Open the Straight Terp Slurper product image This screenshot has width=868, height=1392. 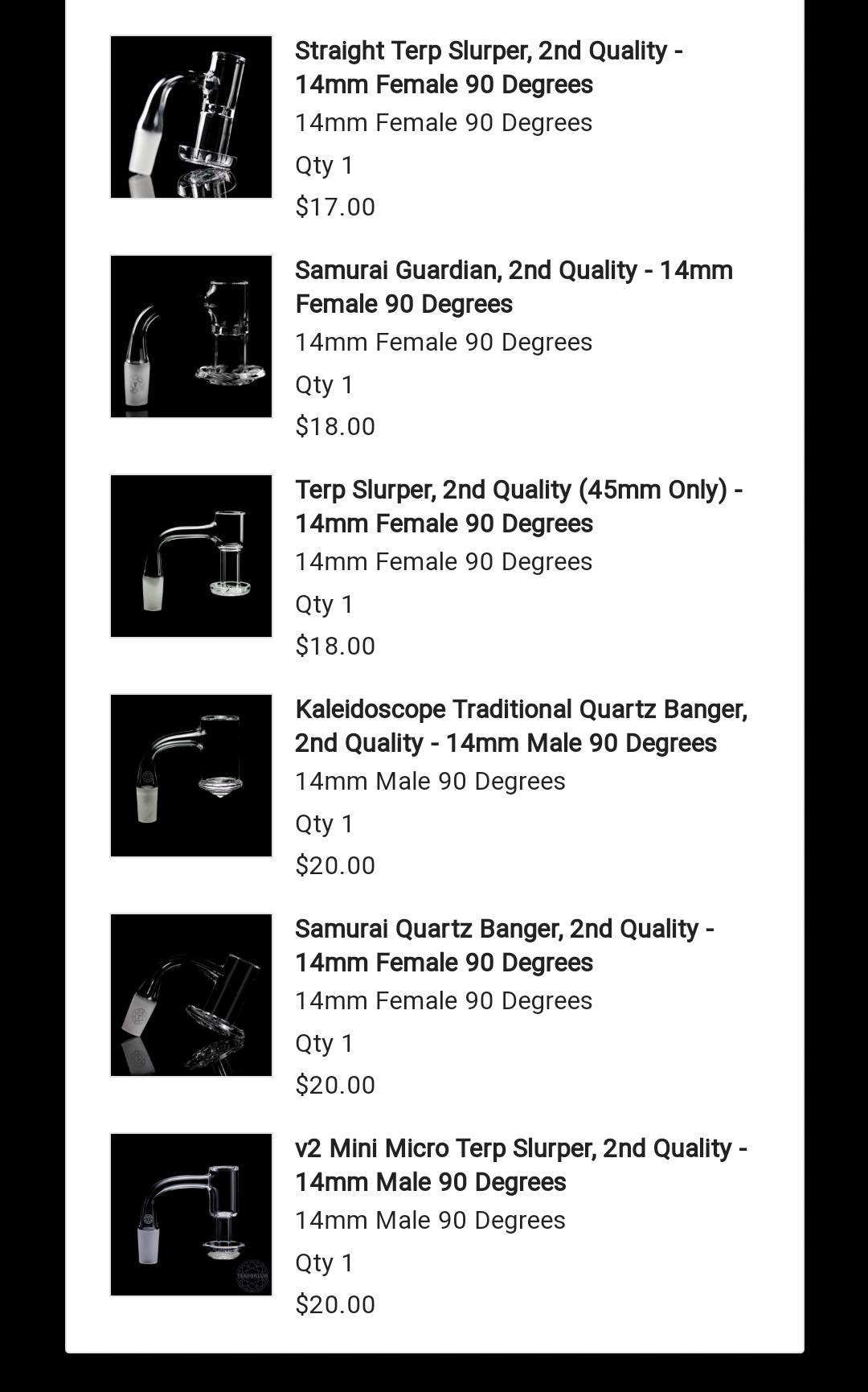pos(191,117)
